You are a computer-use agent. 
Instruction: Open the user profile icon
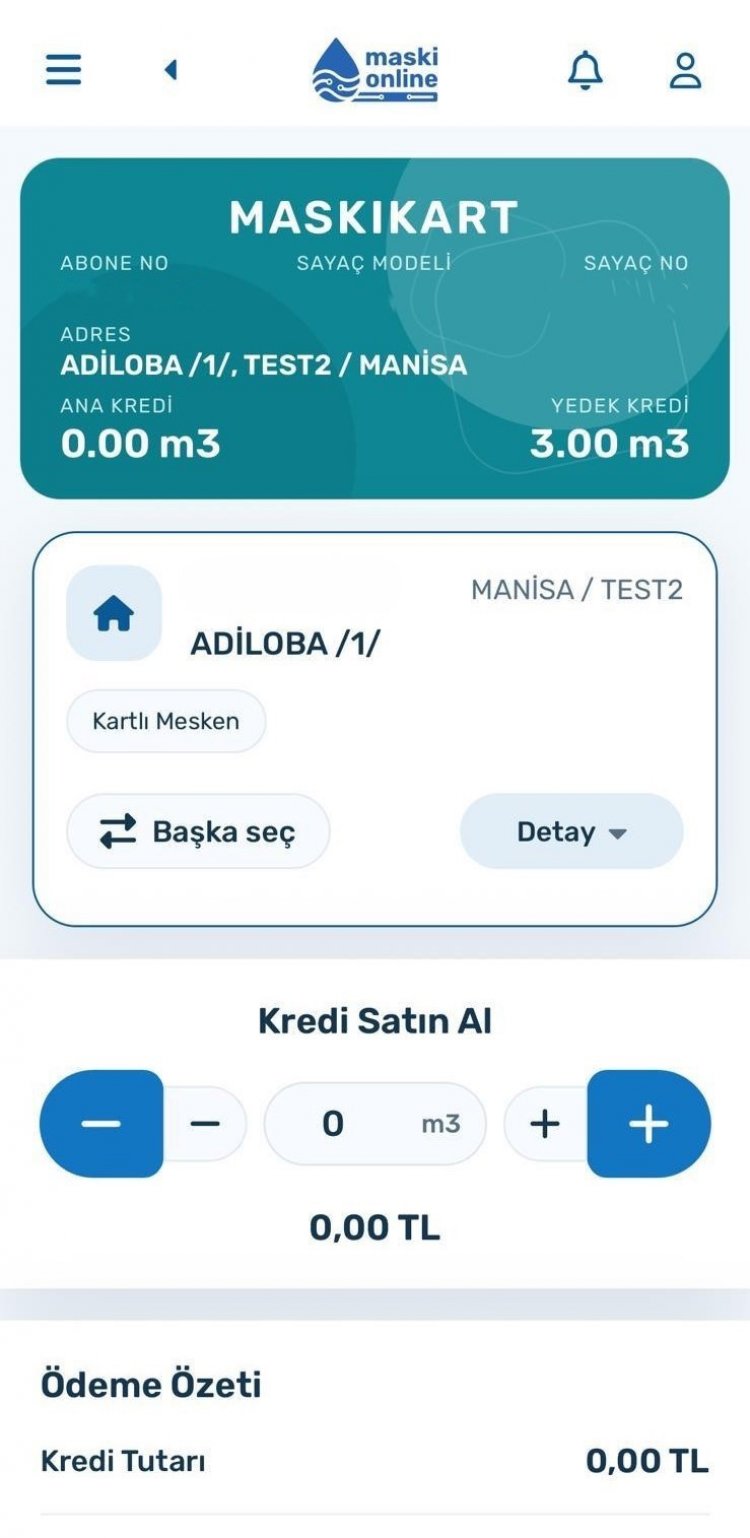686,70
